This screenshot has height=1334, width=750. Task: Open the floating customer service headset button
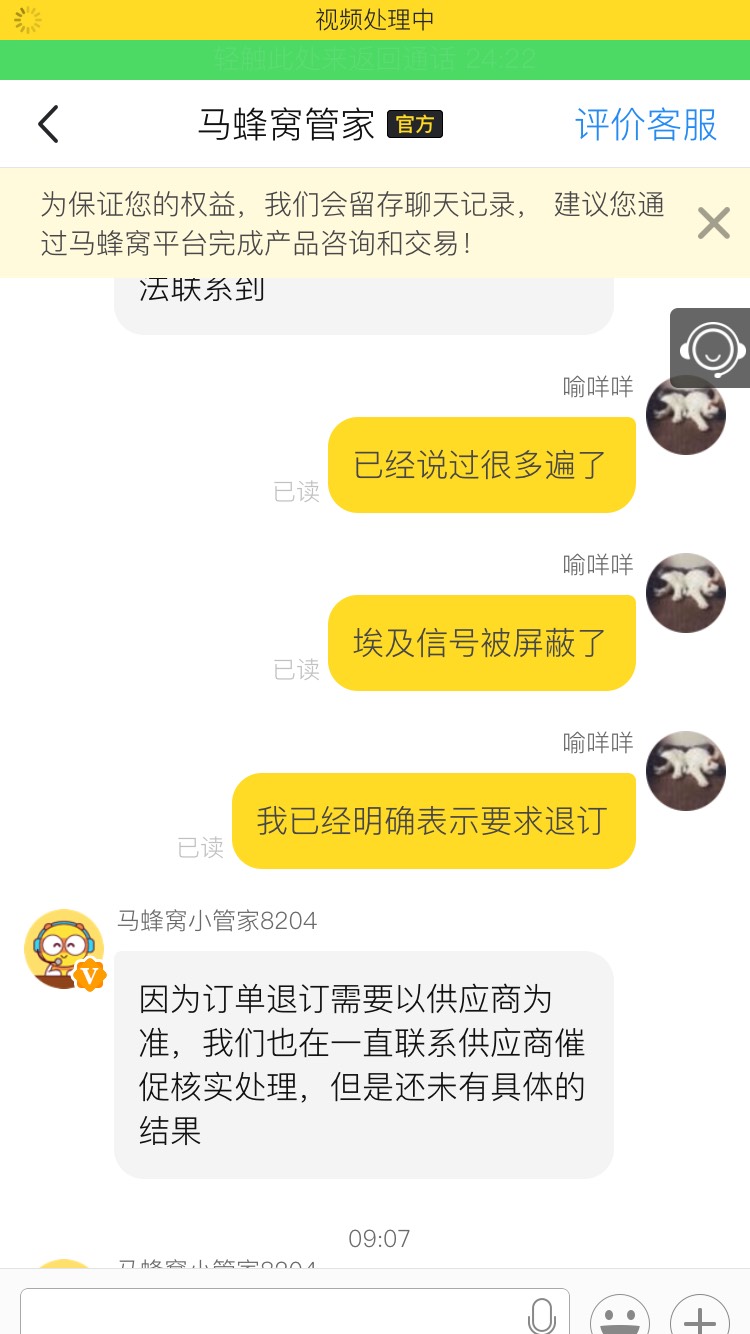(x=711, y=348)
